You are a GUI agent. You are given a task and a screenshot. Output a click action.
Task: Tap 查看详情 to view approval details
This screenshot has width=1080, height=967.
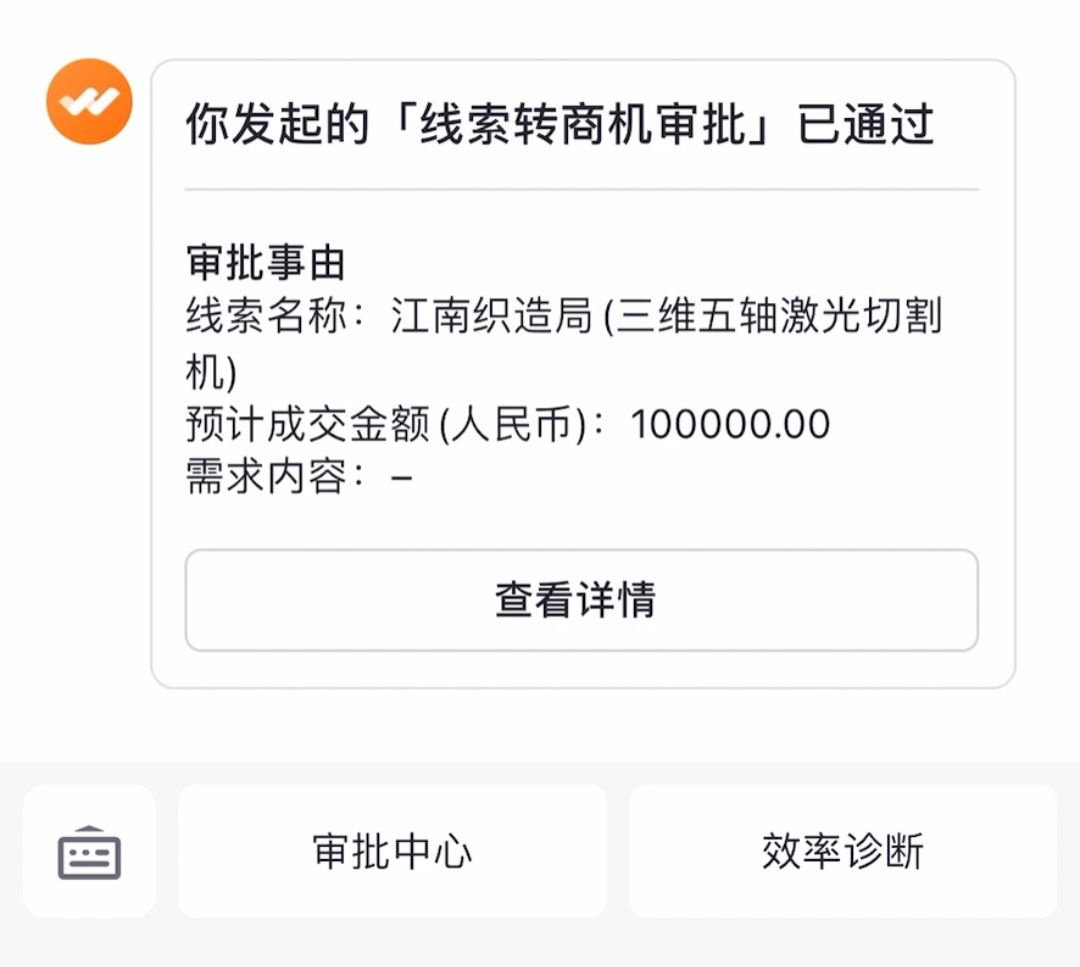581,600
